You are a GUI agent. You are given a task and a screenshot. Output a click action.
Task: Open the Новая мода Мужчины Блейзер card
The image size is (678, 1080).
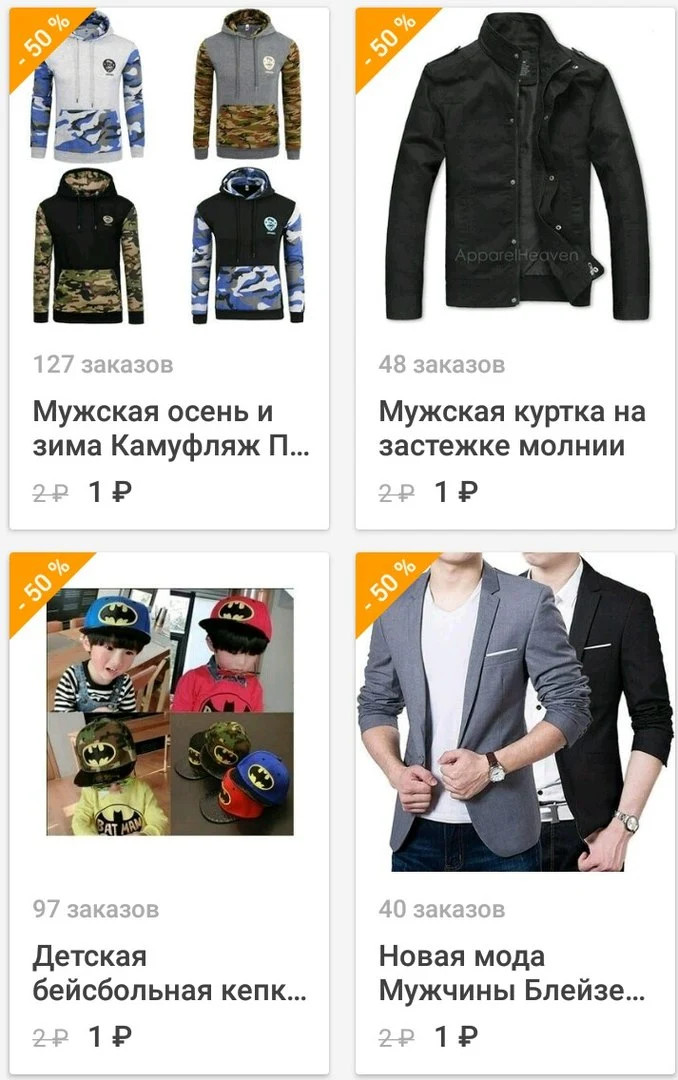click(515, 813)
